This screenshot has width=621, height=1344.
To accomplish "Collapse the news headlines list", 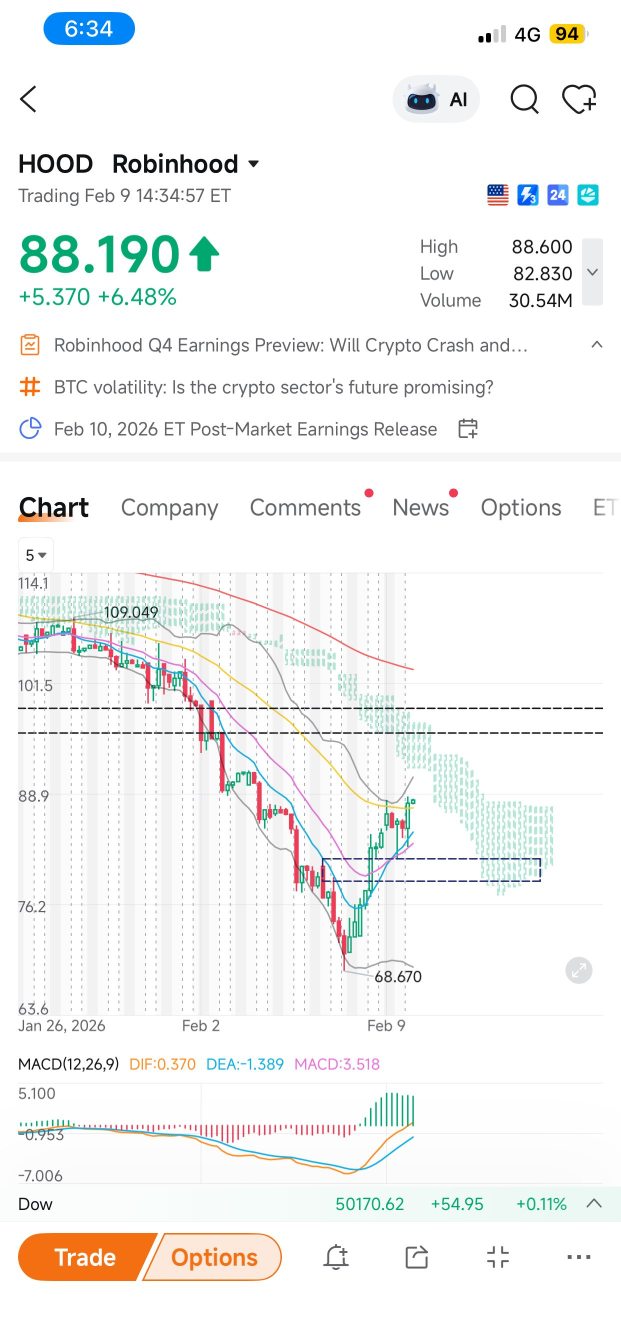I will pyautogui.click(x=597, y=345).
